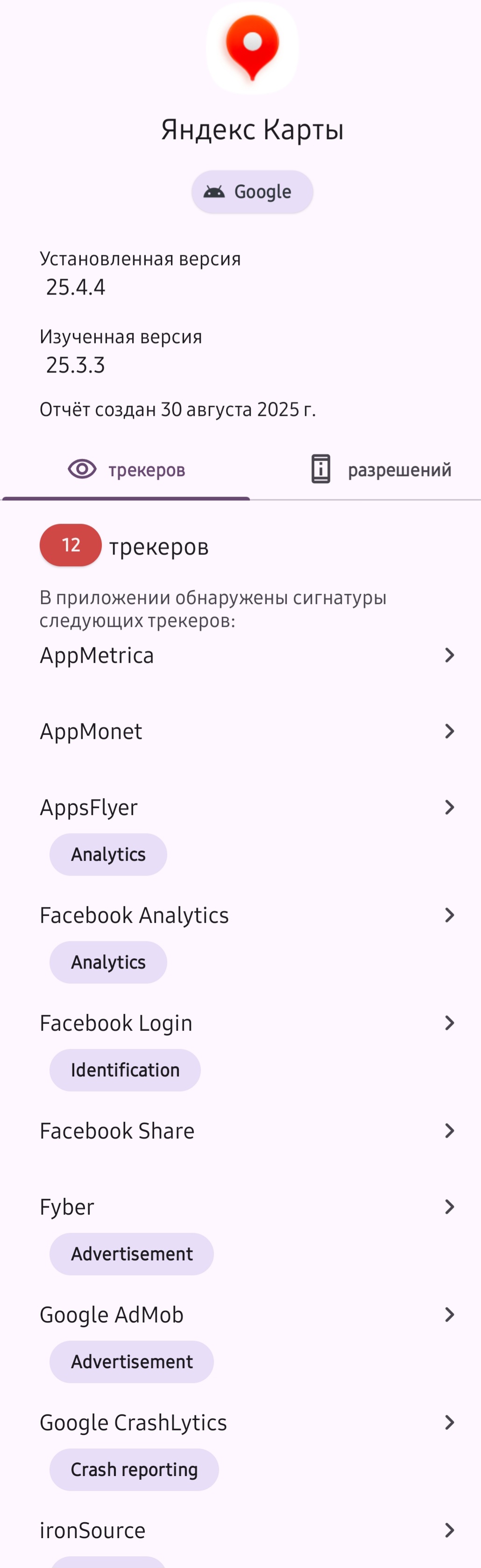The image size is (481, 1568).
Task: Open Google AdMob tracker details
Action: click(247, 1314)
